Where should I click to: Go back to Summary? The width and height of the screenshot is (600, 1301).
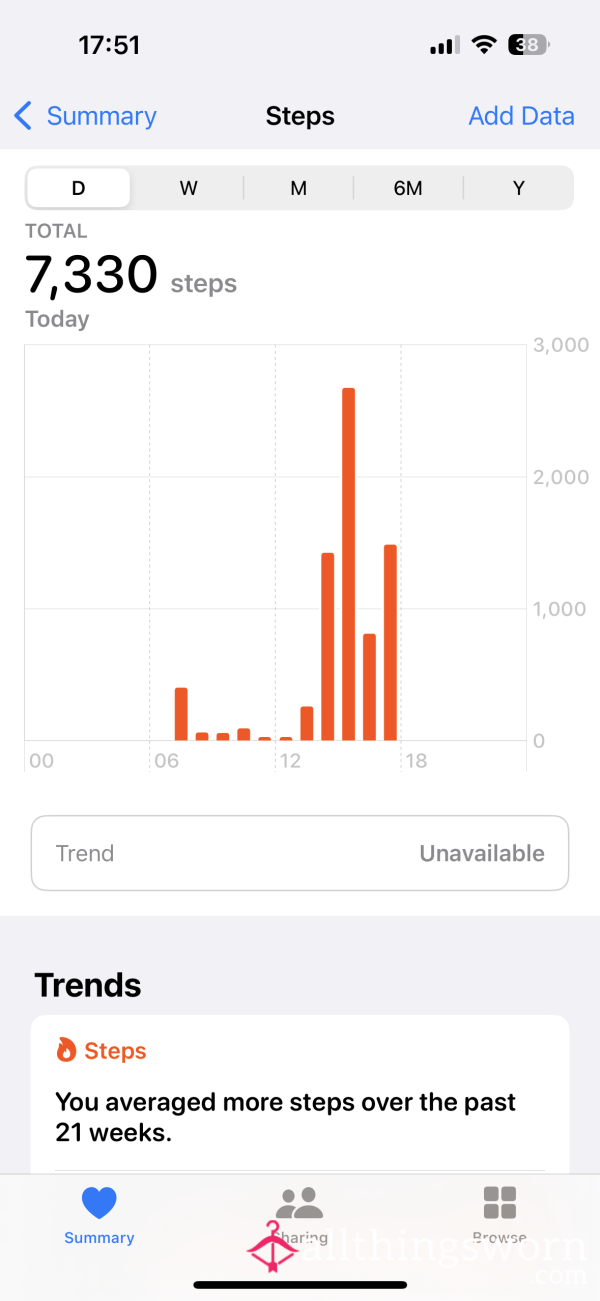click(x=85, y=116)
